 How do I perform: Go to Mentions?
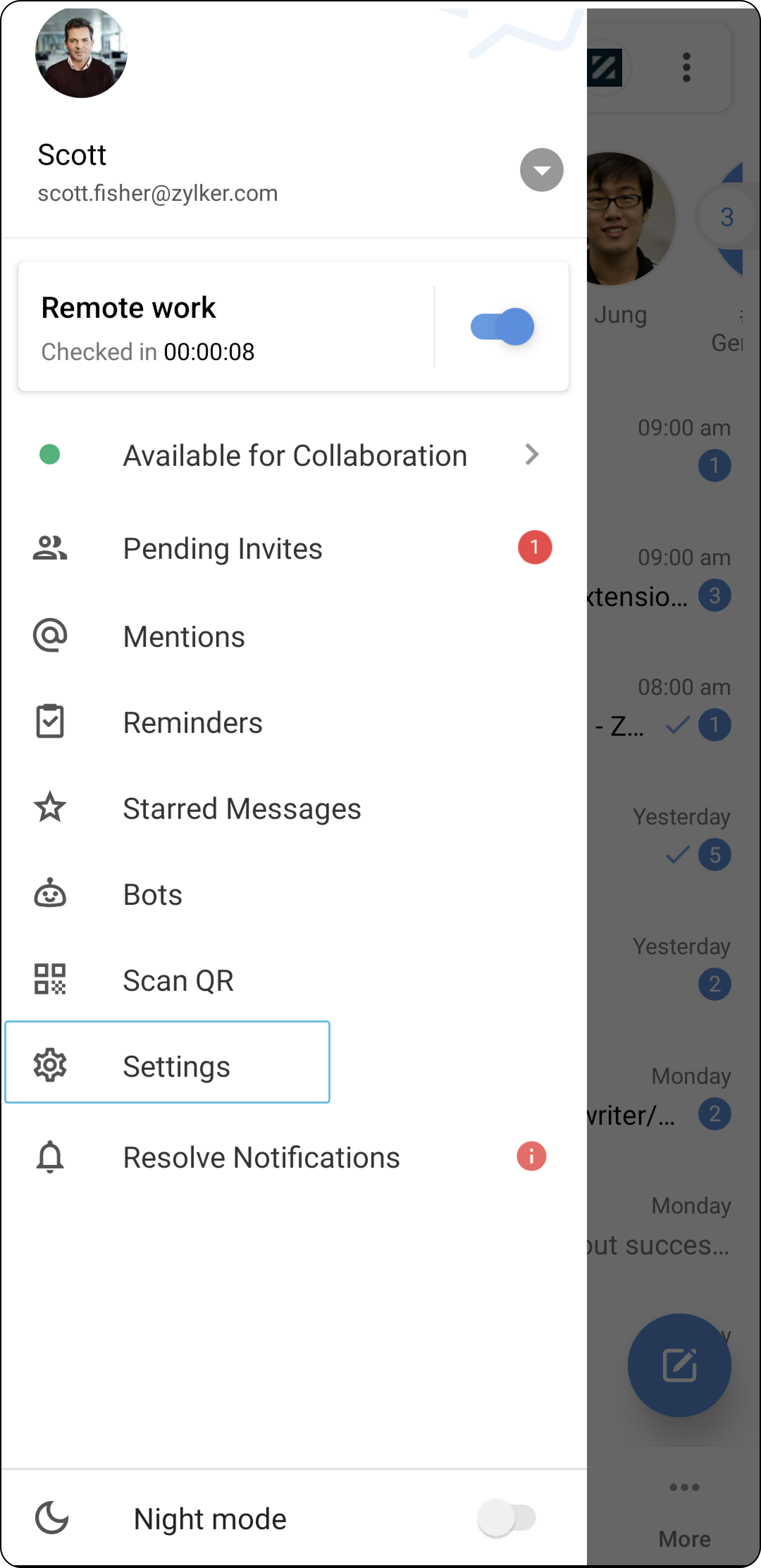coord(293,637)
